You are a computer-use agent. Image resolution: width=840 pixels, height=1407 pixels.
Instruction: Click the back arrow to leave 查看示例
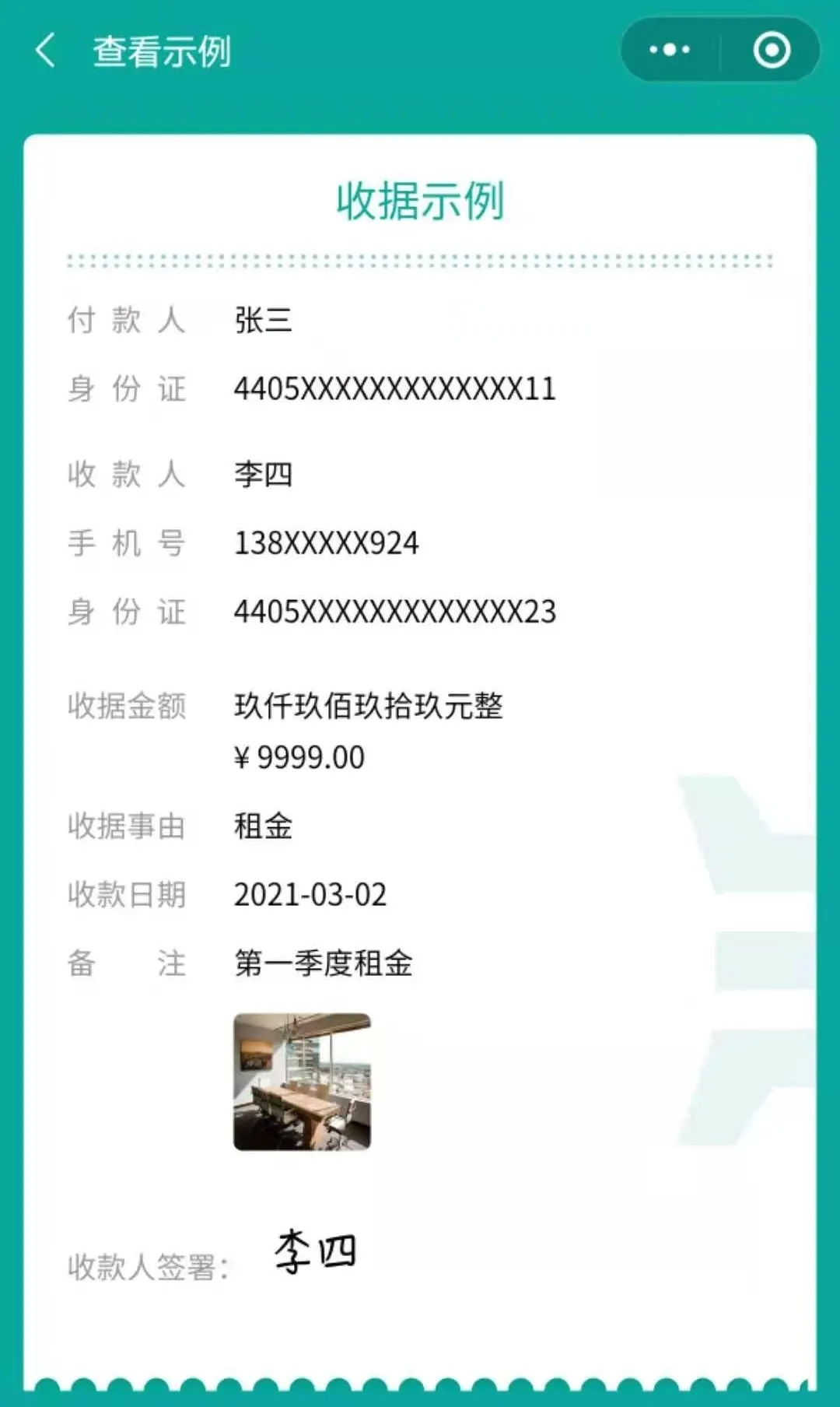pyautogui.click(x=44, y=51)
